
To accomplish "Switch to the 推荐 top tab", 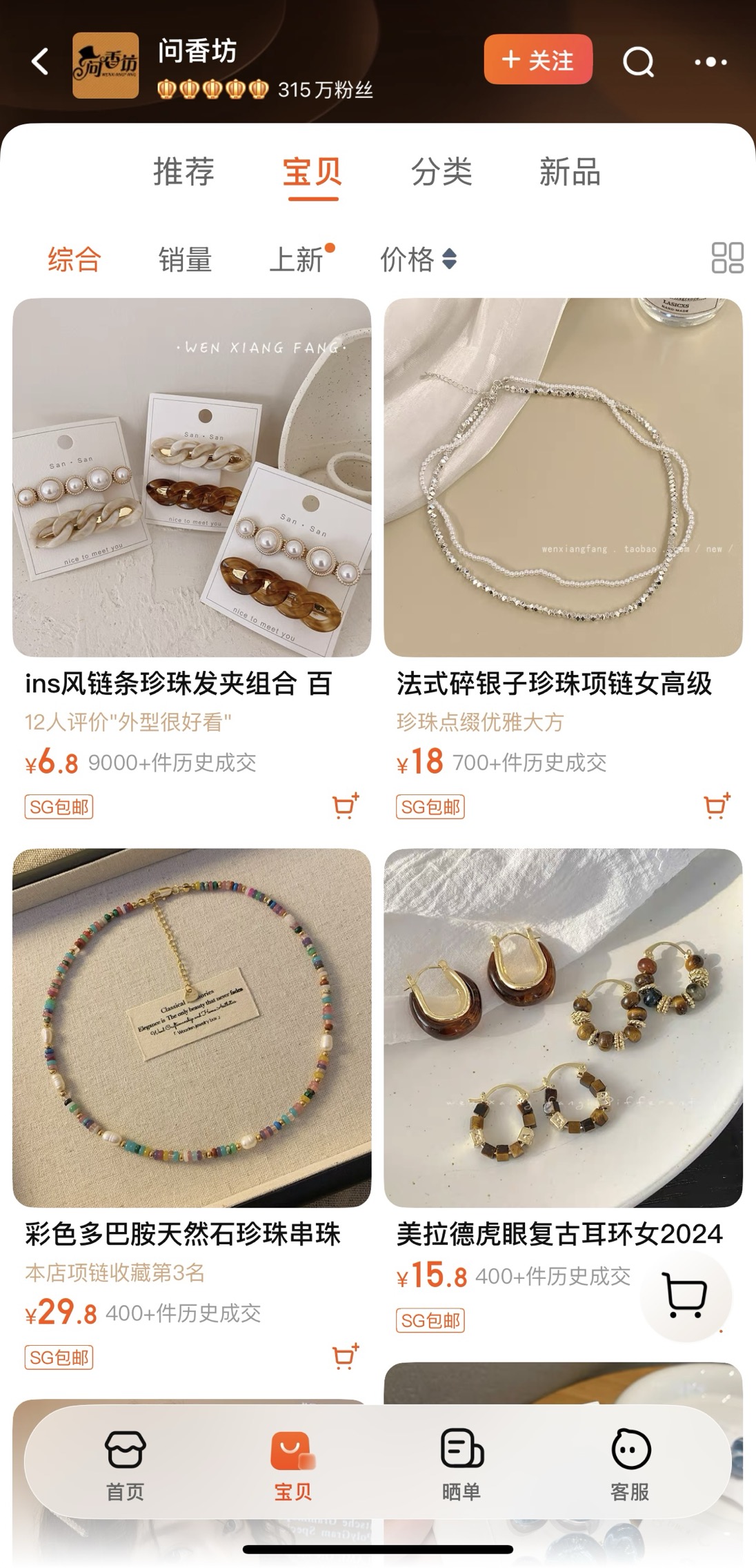I will (x=183, y=172).
